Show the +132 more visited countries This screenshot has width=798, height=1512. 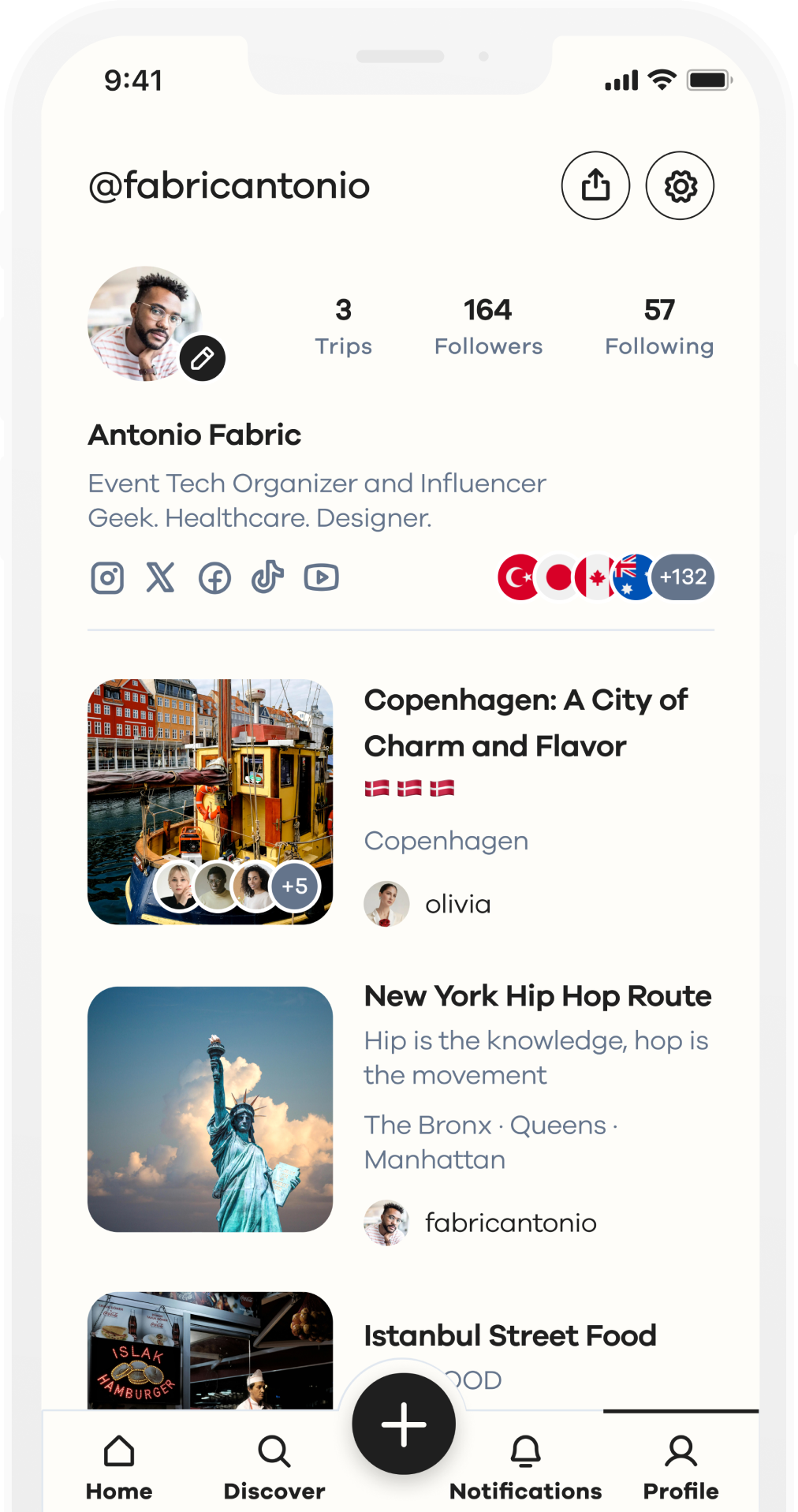(x=684, y=577)
